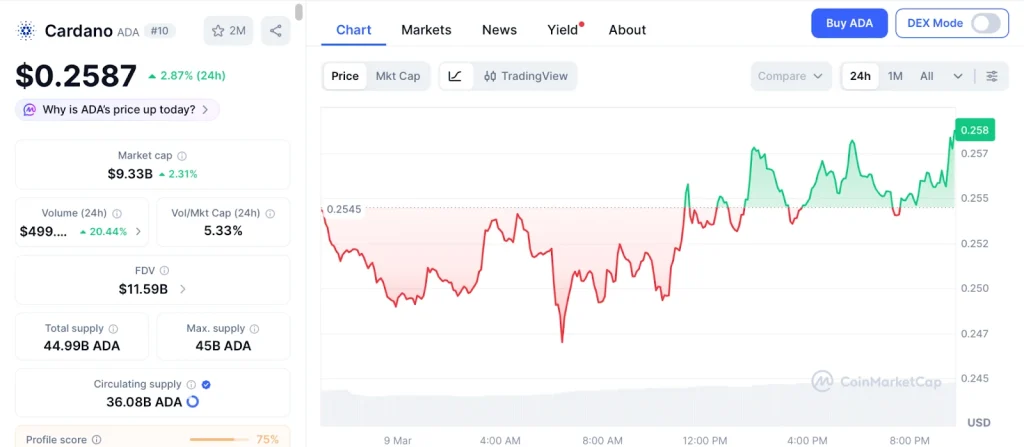Select the Mkt Cap chart view

pos(398,76)
